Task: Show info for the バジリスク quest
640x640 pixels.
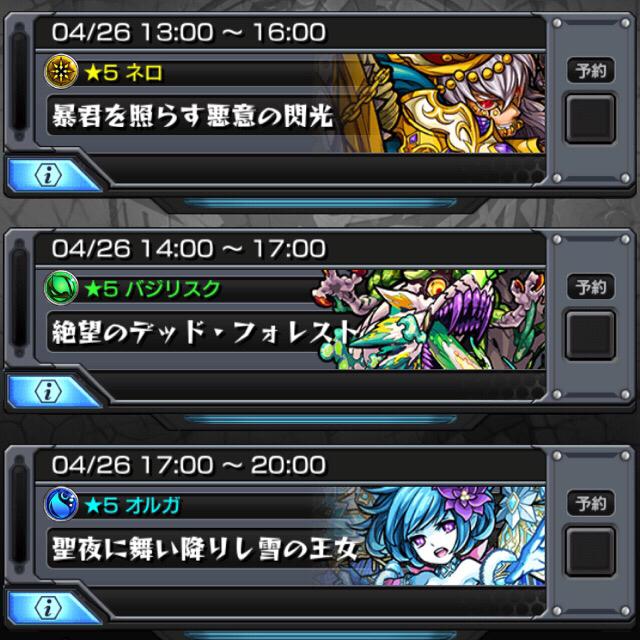Action: point(50,391)
